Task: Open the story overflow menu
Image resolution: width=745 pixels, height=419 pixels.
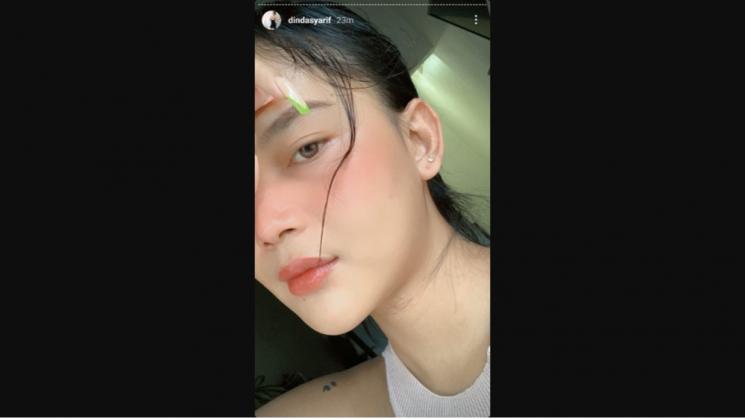Action: [x=475, y=19]
